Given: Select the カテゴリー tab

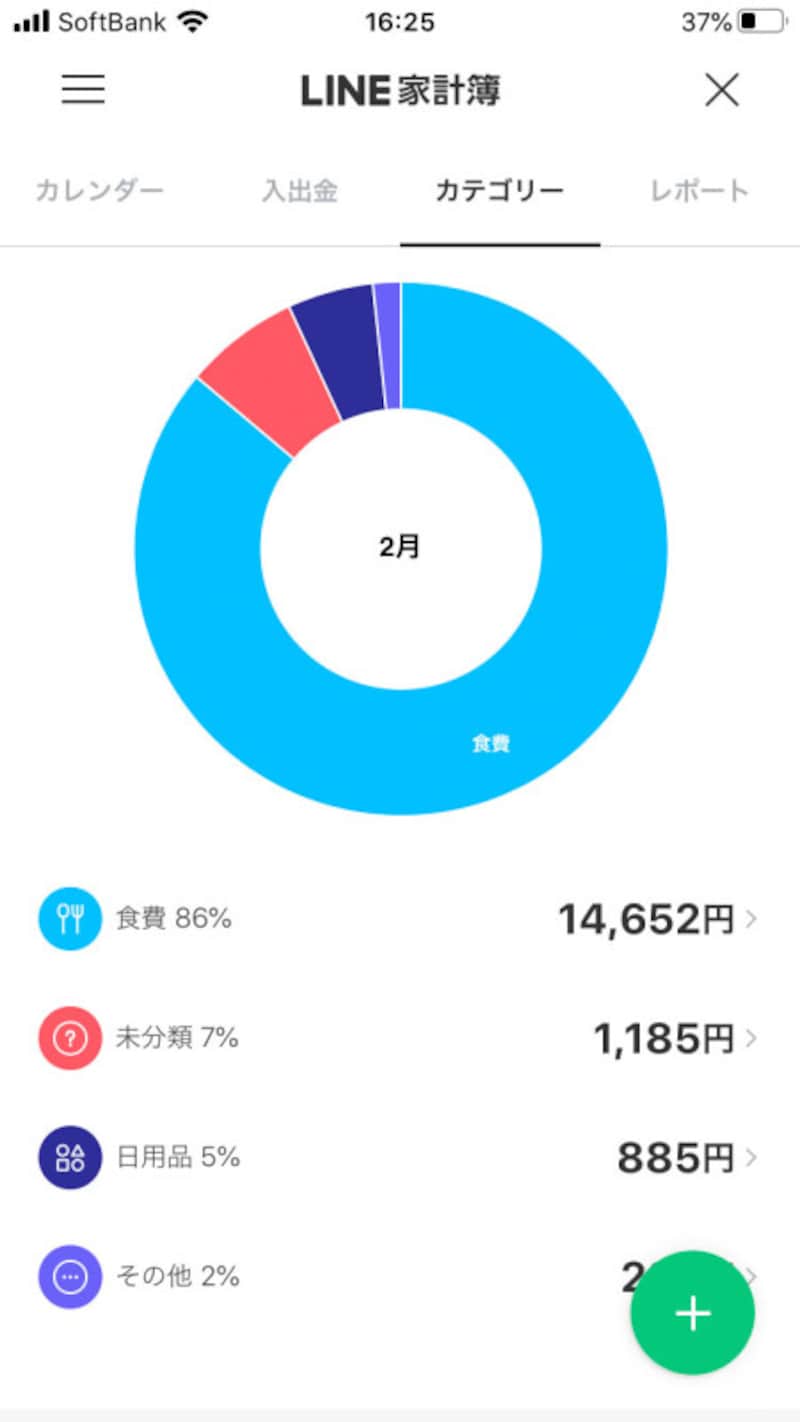Looking at the screenshot, I should pyautogui.click(x=499, y=191).
